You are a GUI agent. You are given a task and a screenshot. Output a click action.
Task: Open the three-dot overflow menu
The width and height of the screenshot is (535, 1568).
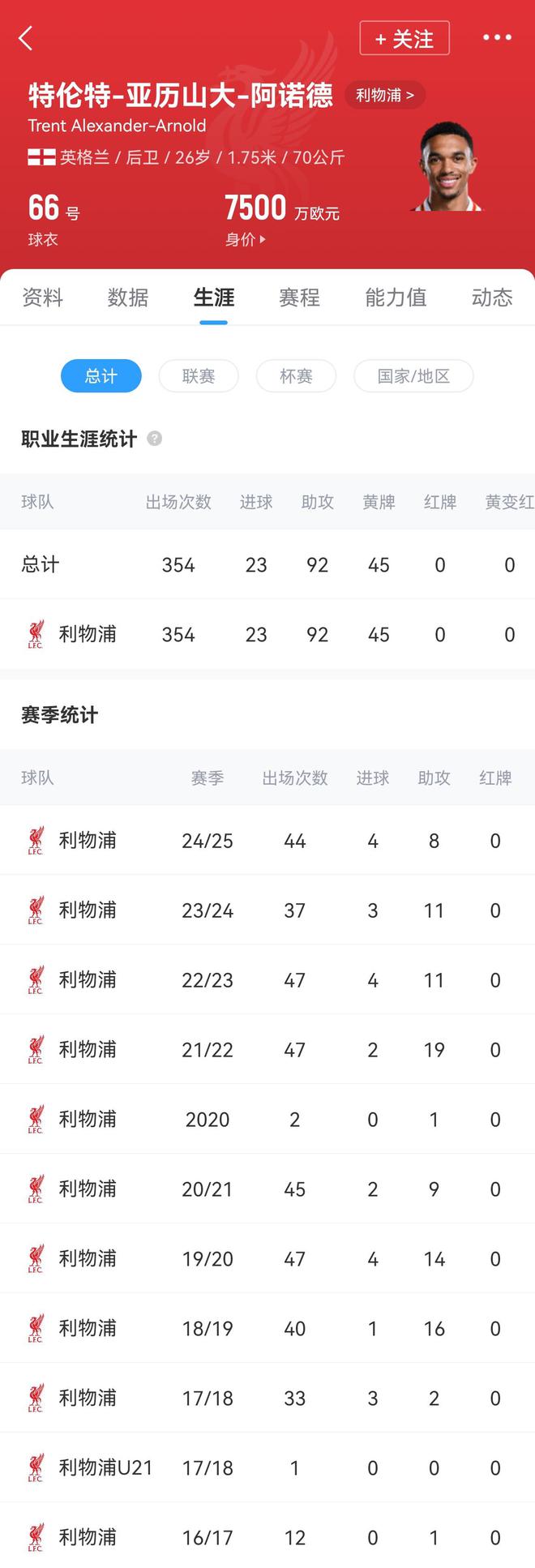497,38
